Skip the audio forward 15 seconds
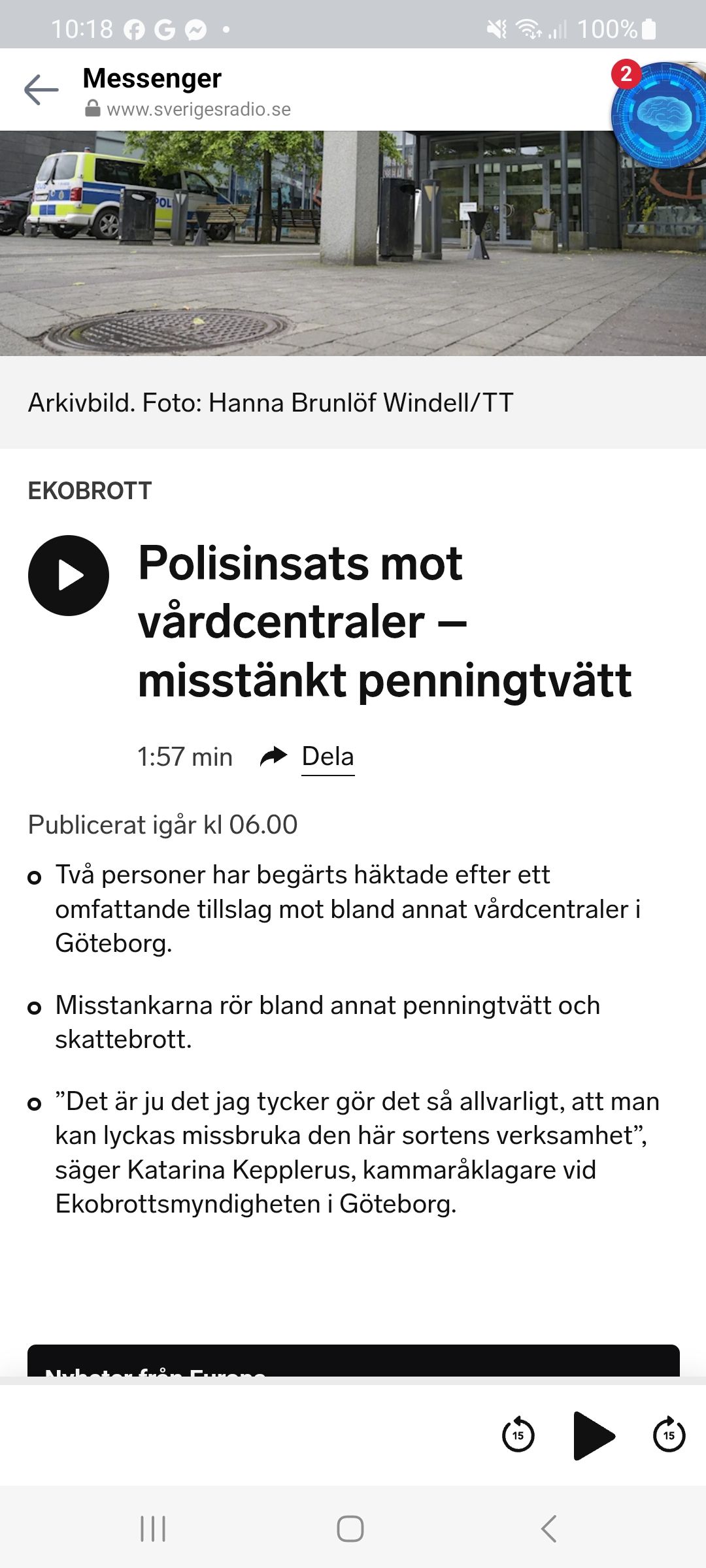This screenshot has height=1568, width=706. (668, 1435)
